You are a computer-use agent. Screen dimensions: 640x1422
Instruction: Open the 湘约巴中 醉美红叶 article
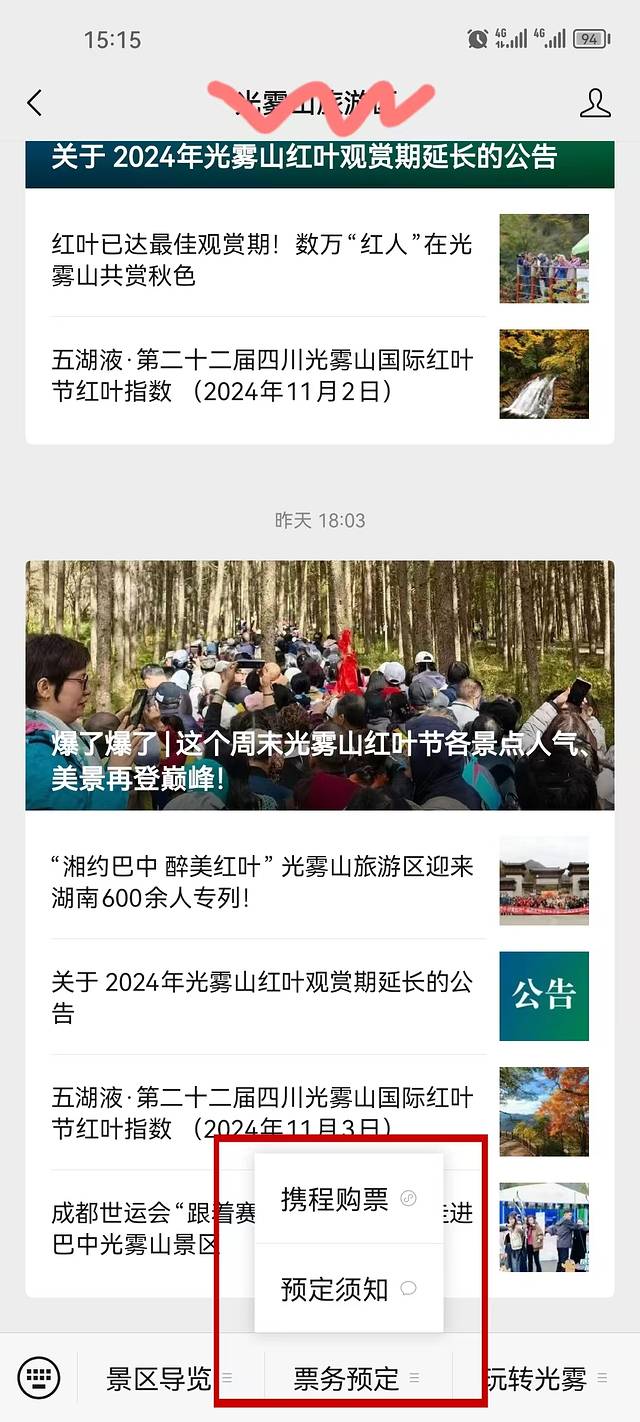(x=262, y=881)
